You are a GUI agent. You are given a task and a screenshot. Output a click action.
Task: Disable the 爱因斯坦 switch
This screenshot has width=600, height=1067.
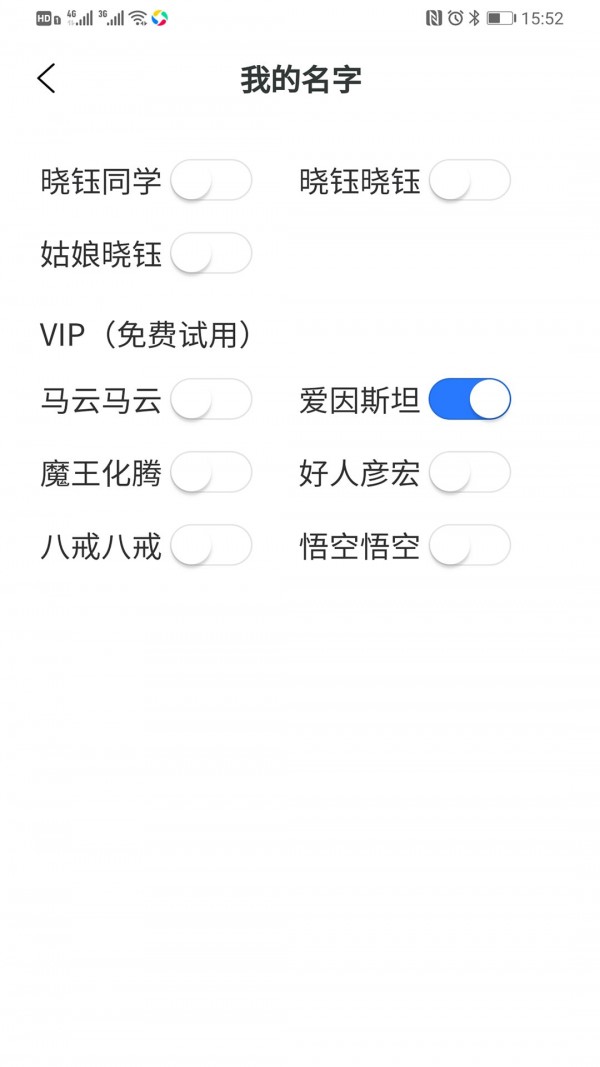click(x=469, y=400)
